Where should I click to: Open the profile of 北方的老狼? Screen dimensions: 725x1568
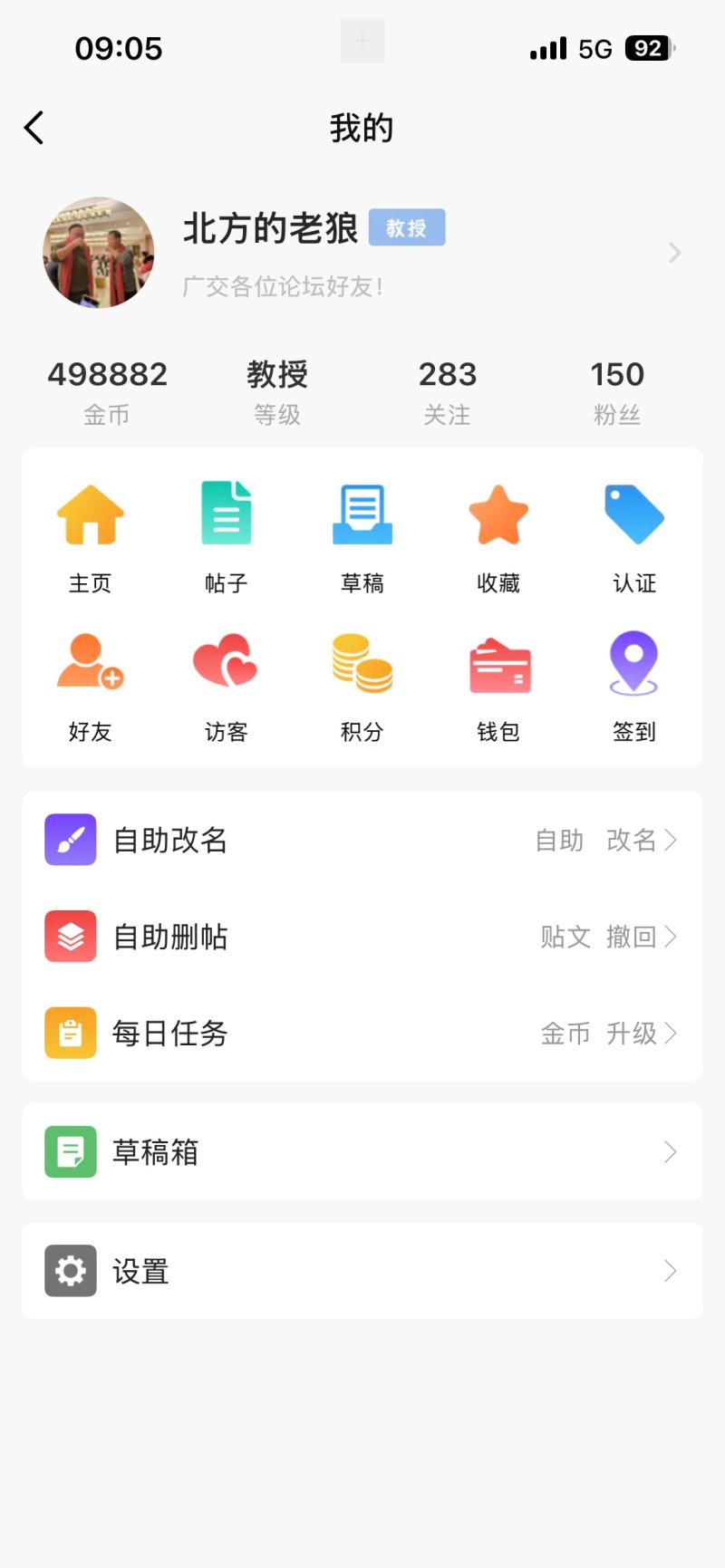coord(362,253)
